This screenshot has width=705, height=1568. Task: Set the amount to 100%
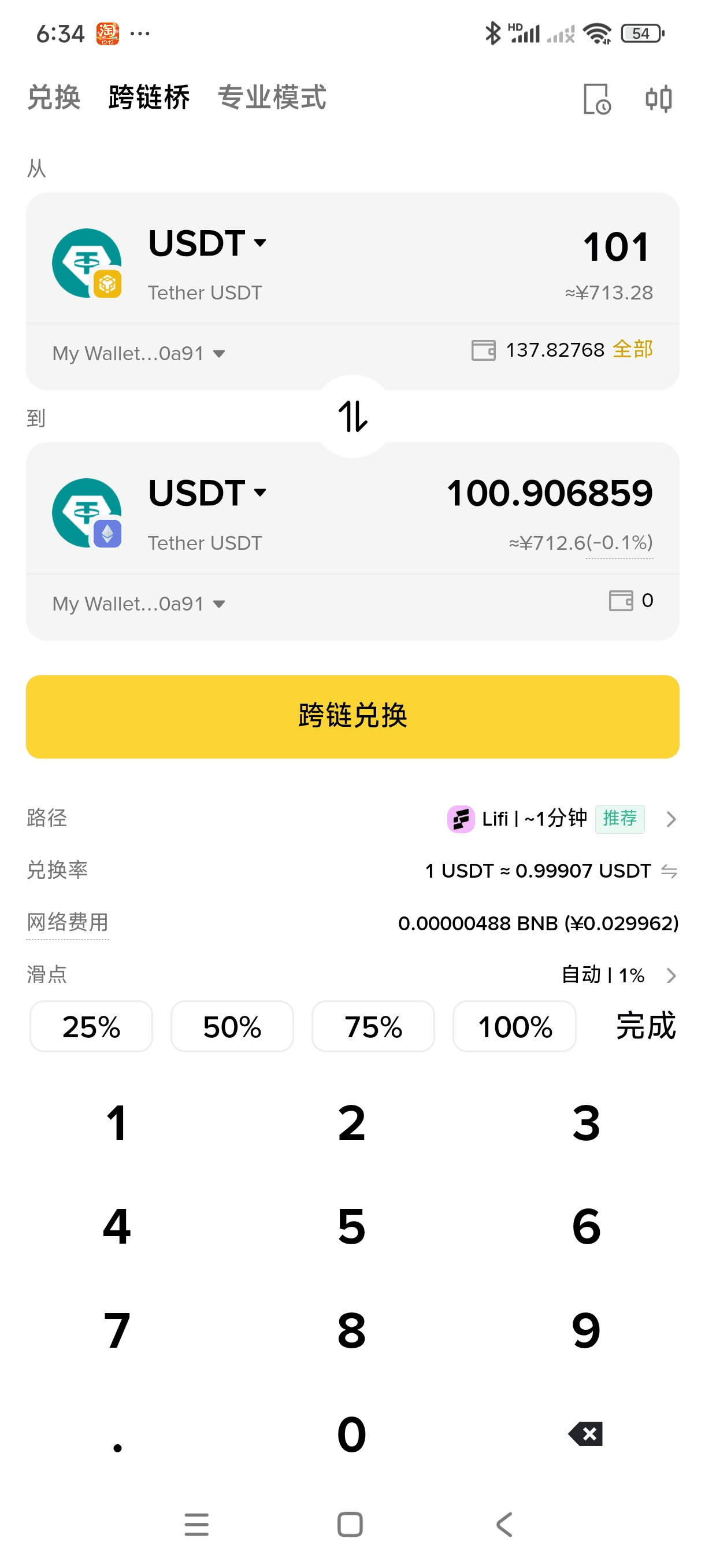click(x=514, y=1026)
